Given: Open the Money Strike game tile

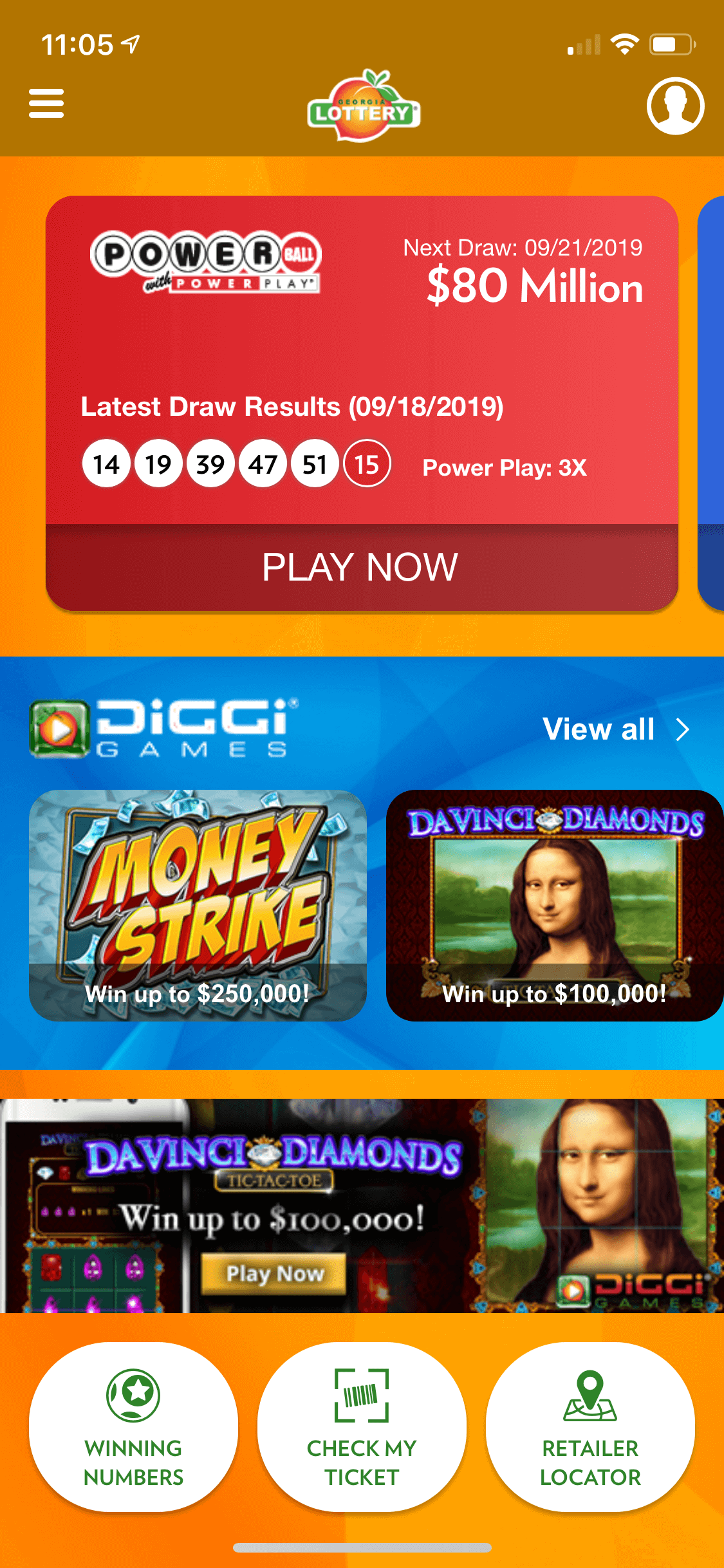Looking at the screenshot, I should click(x=198, y=904).
